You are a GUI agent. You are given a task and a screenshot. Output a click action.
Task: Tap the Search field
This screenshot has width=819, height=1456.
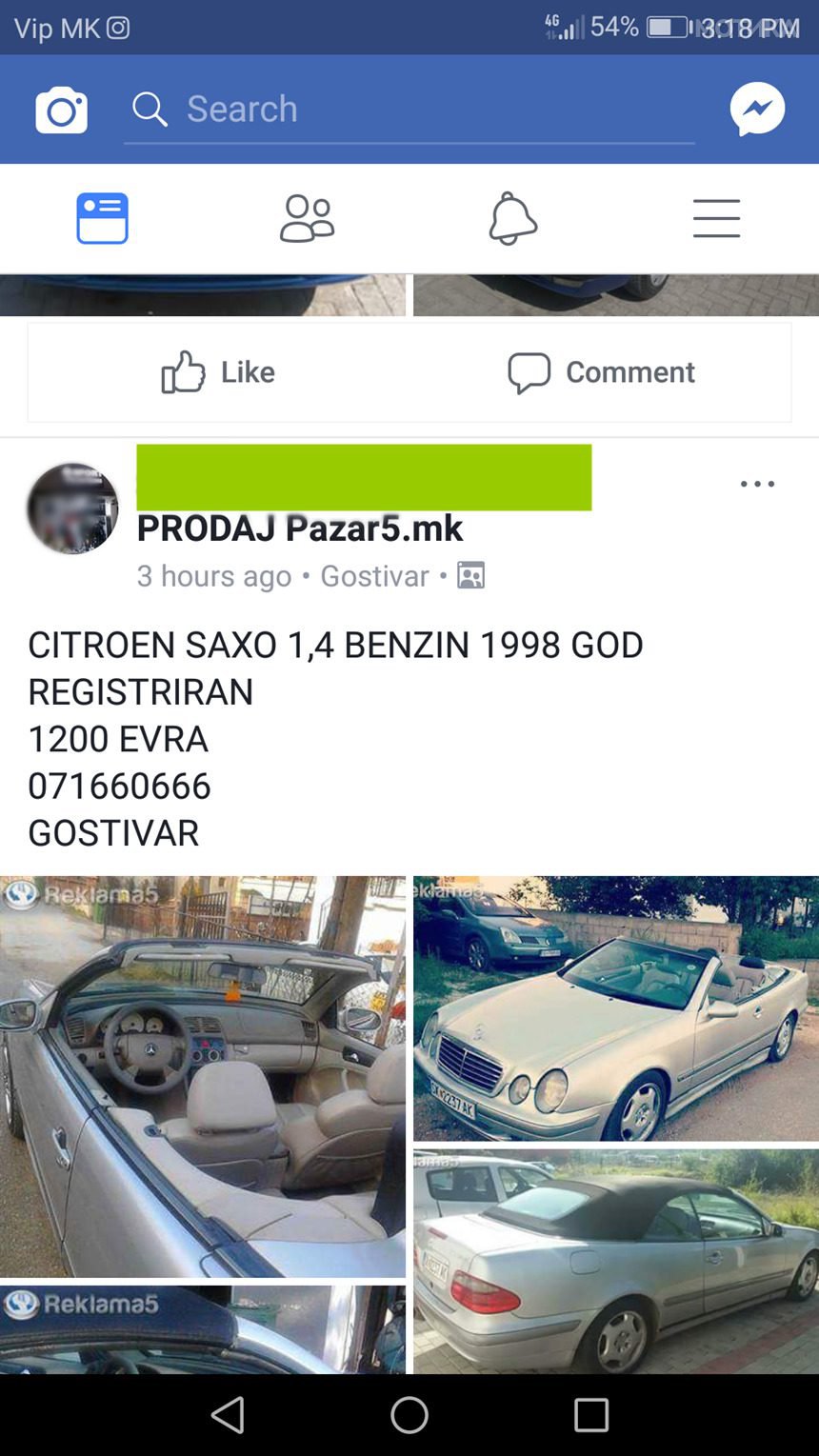coord(409,110)
